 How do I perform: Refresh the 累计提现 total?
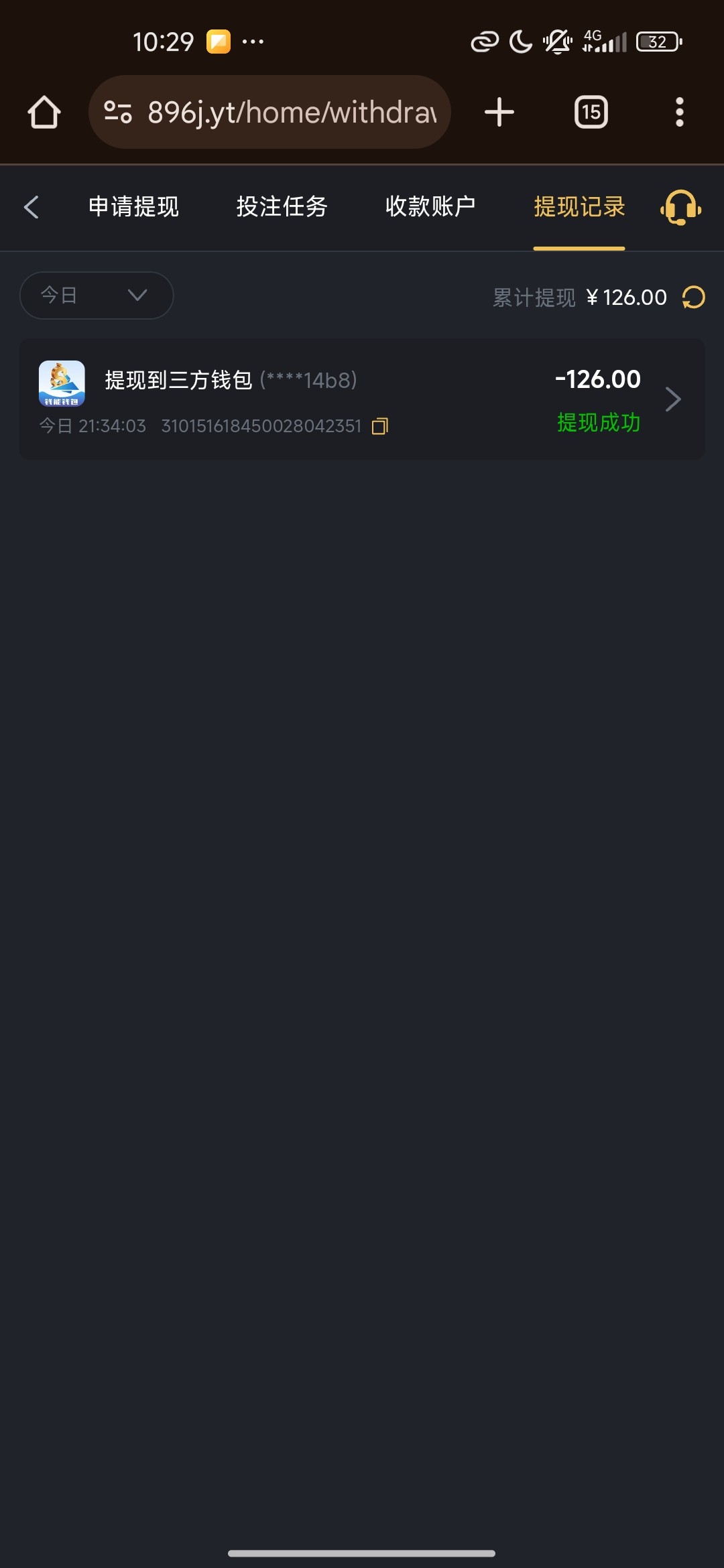point(693,298)
